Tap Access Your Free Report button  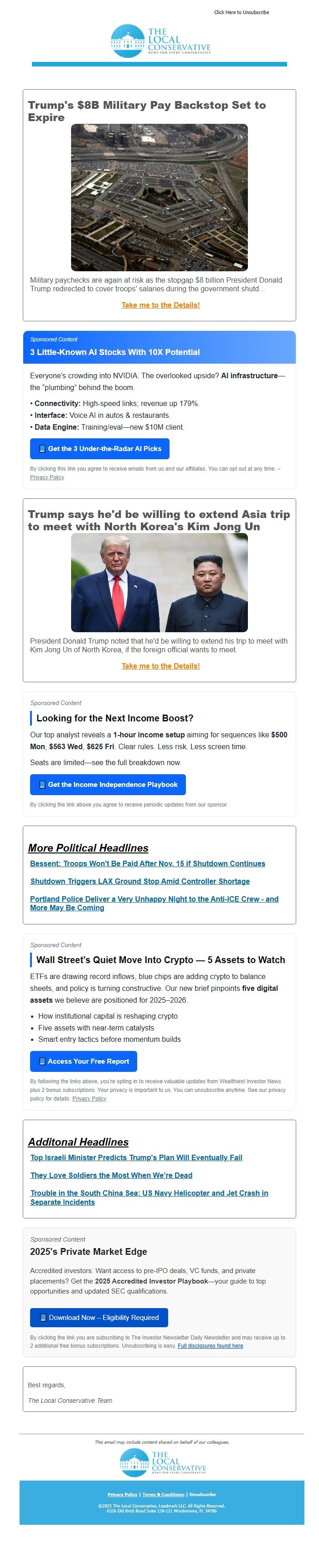click(83, 1061)
